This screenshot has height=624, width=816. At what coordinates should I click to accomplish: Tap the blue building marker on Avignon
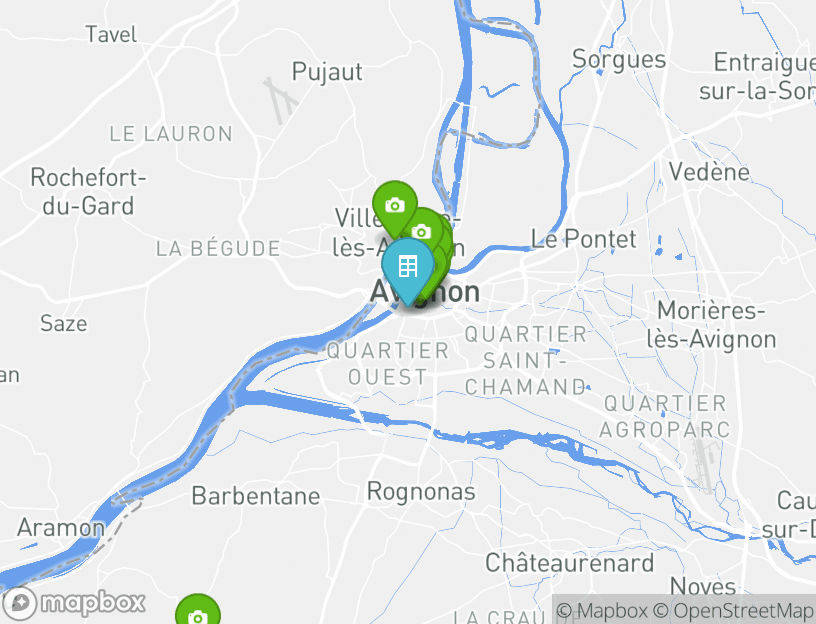click(x=407, y=267)
